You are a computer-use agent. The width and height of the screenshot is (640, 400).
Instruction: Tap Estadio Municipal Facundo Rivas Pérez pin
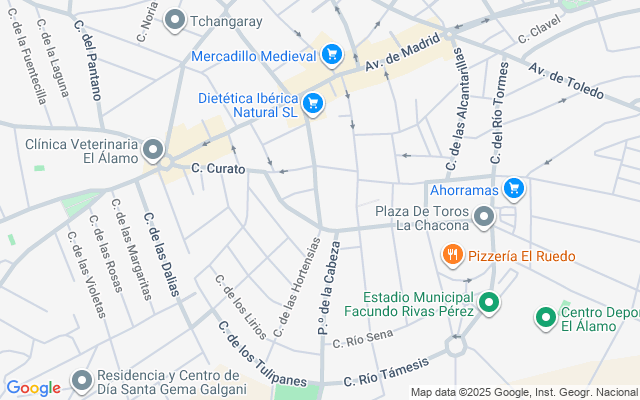click(x=489, y=303)
